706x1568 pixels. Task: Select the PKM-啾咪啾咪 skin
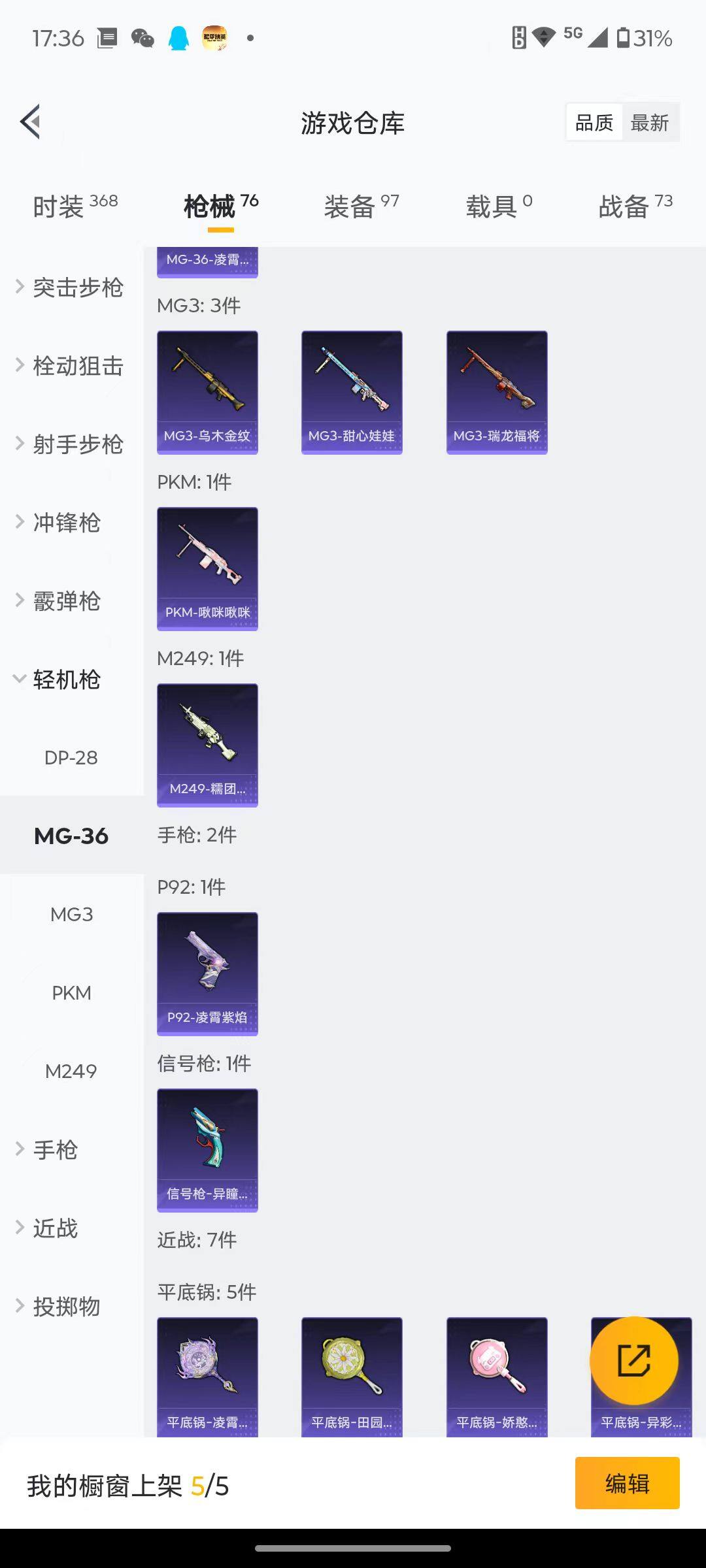207,568
